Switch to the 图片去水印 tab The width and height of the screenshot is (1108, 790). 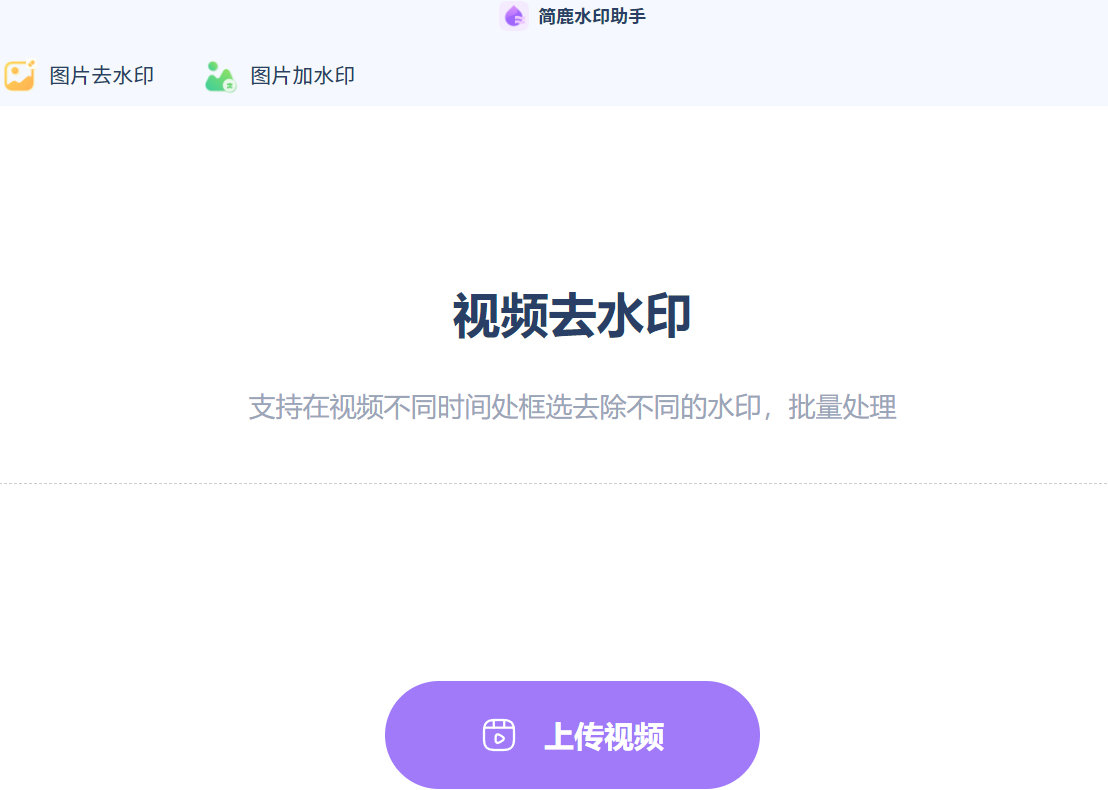click(x=81, y=76)
